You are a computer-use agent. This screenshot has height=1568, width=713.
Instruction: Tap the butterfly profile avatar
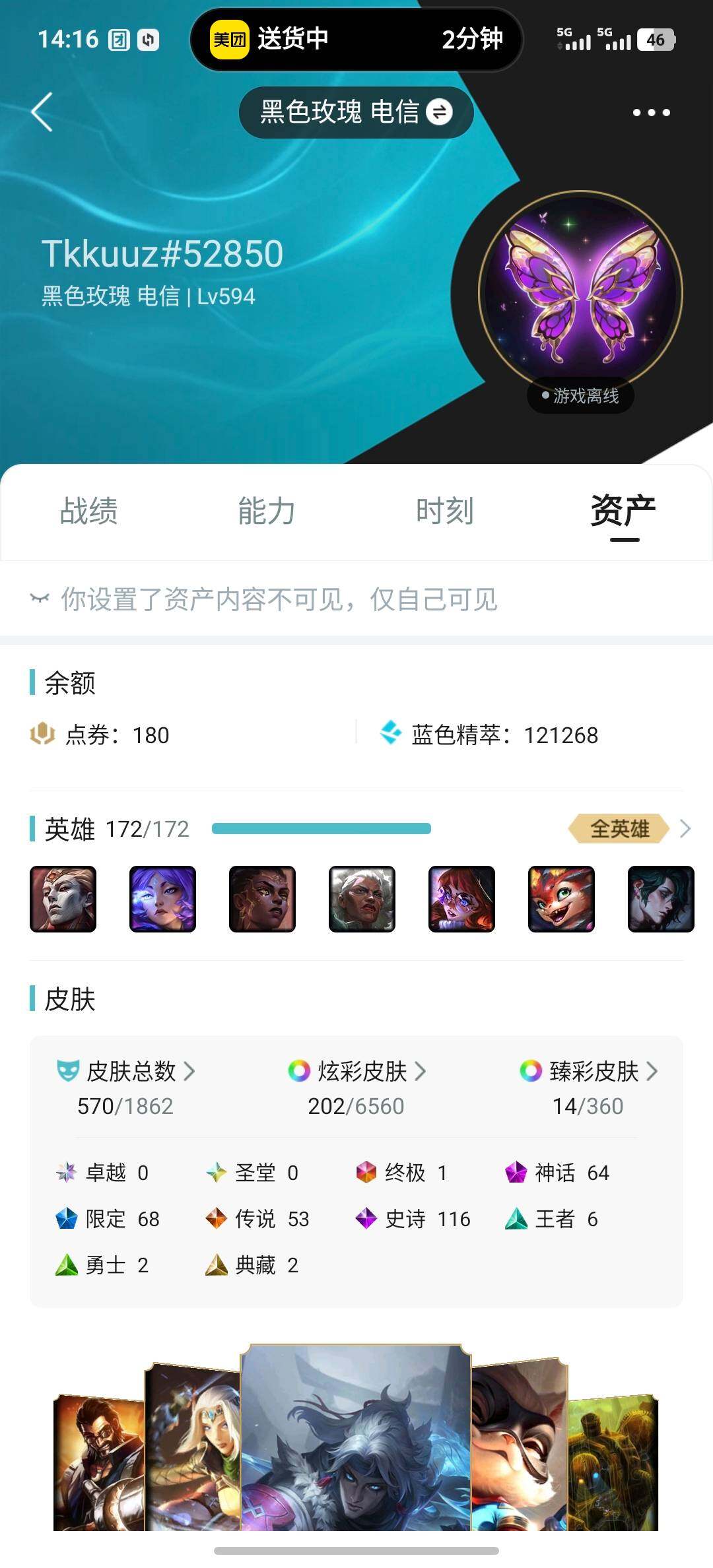tap(580, 292)
